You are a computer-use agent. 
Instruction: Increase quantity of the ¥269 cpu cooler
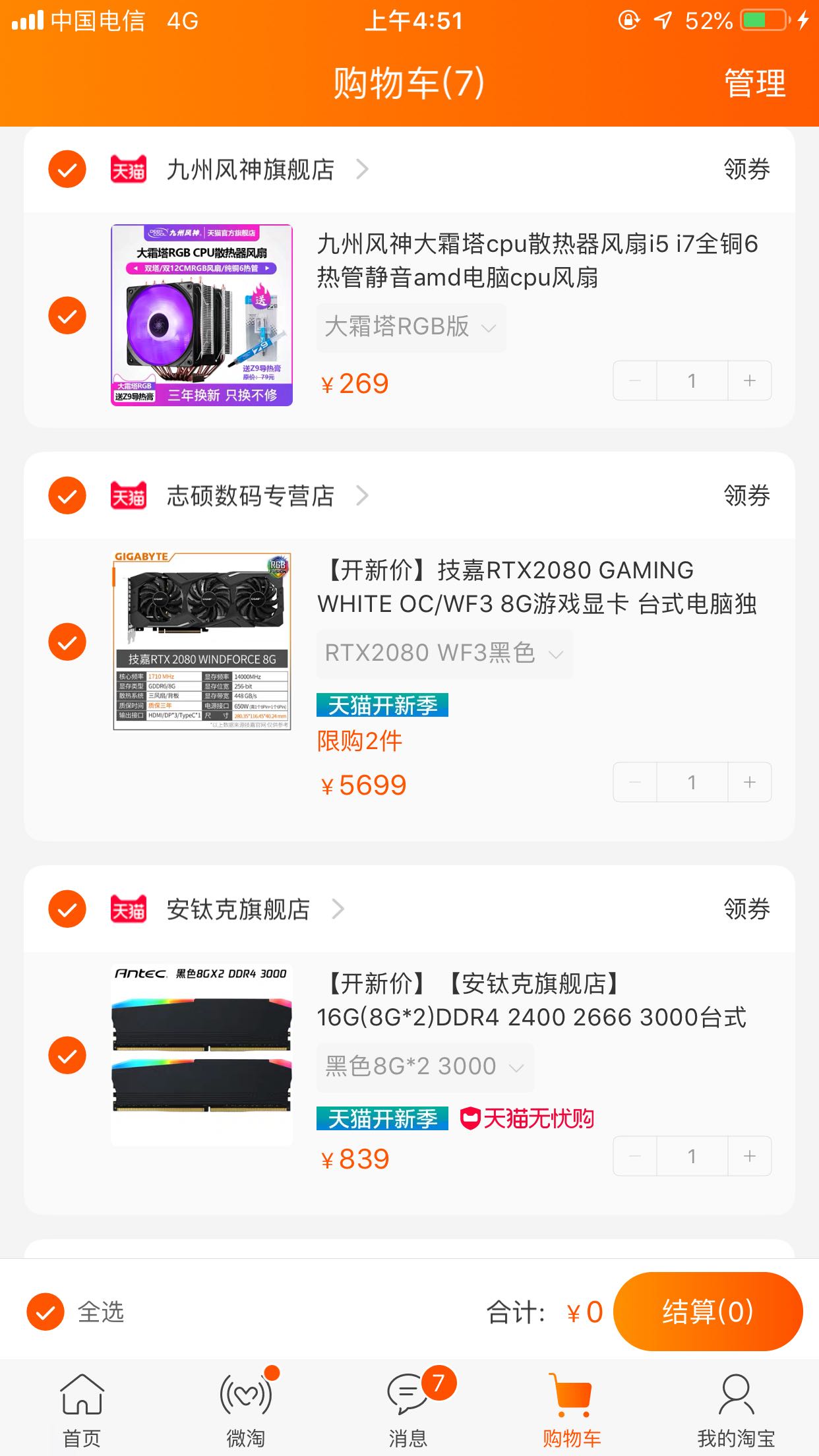(x=749, y=380)
